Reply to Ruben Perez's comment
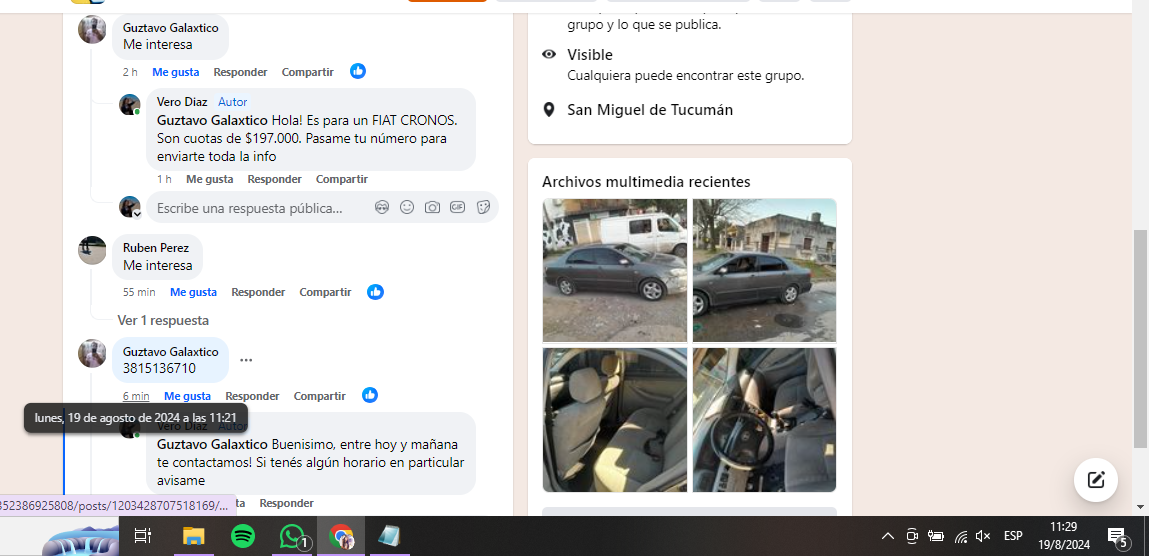Viewport: 1149px width, 556px height. point(258,292)
